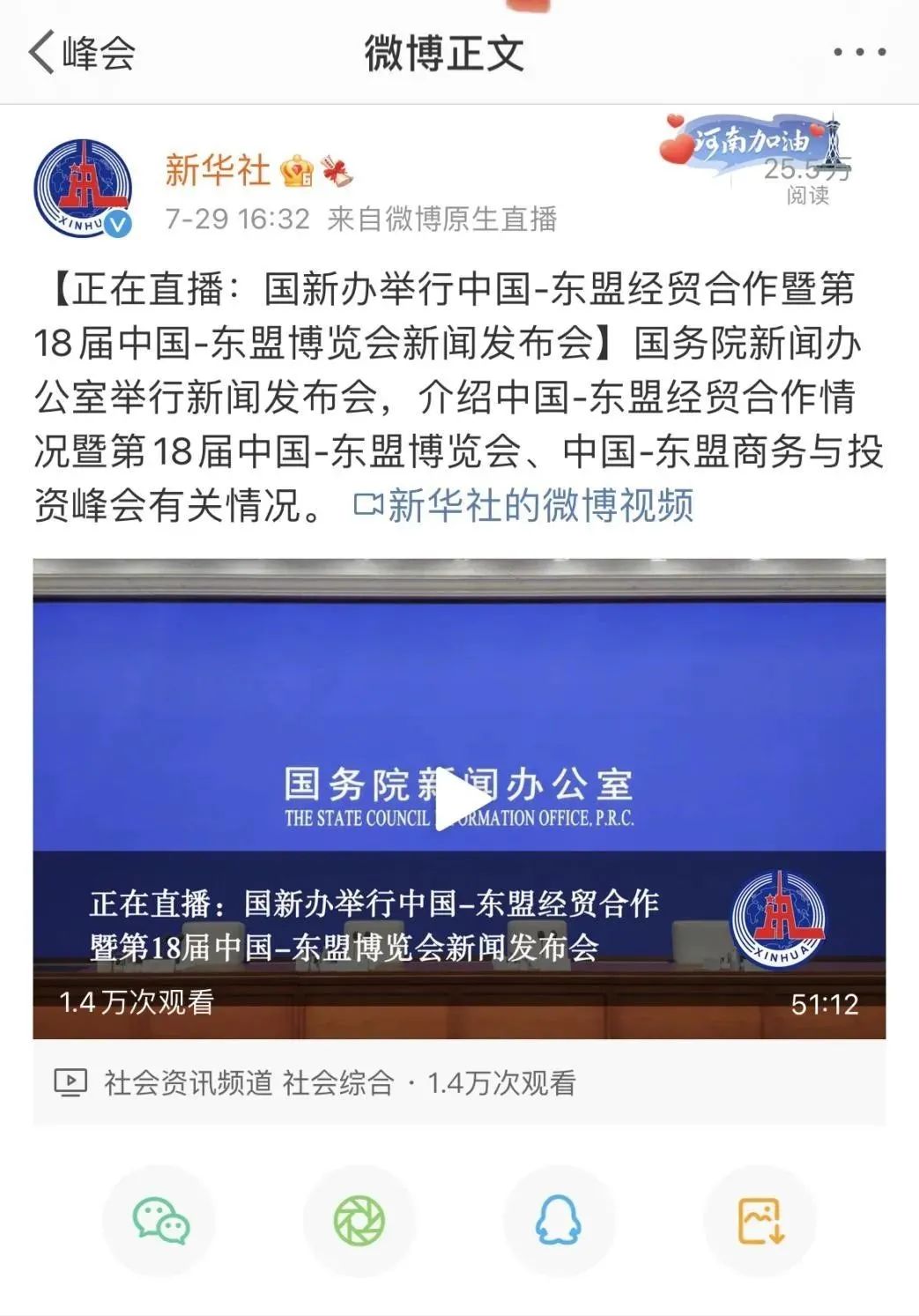Open 新华社的微博视频 link
Screen dimensions: 919x1316
coord(524,506)
